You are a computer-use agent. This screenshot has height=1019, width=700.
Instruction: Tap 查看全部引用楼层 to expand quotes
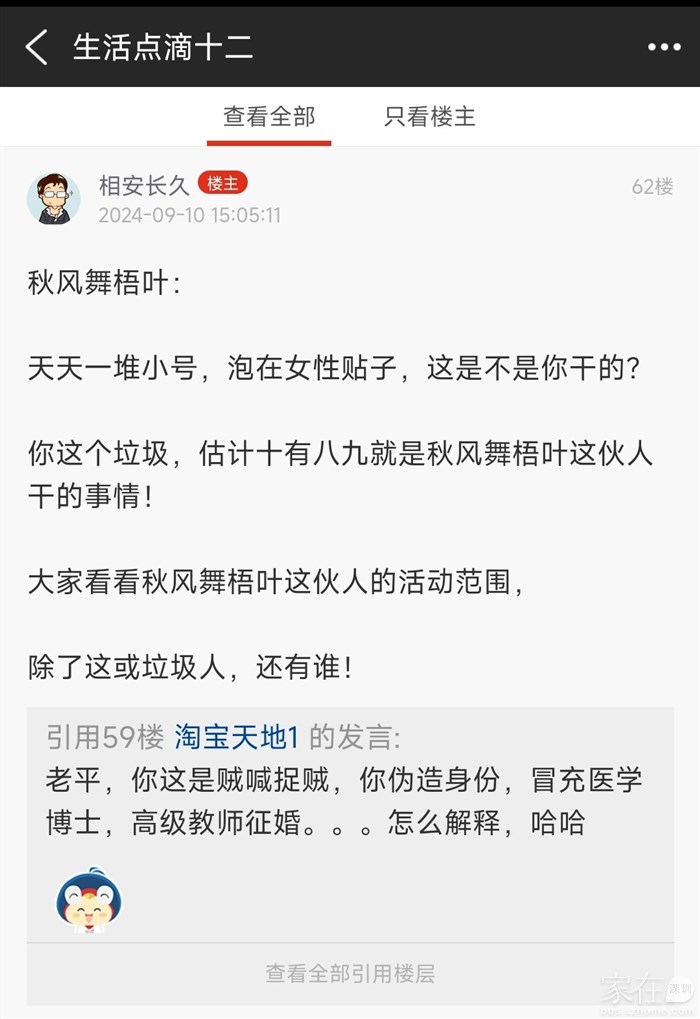coord(350,973)
